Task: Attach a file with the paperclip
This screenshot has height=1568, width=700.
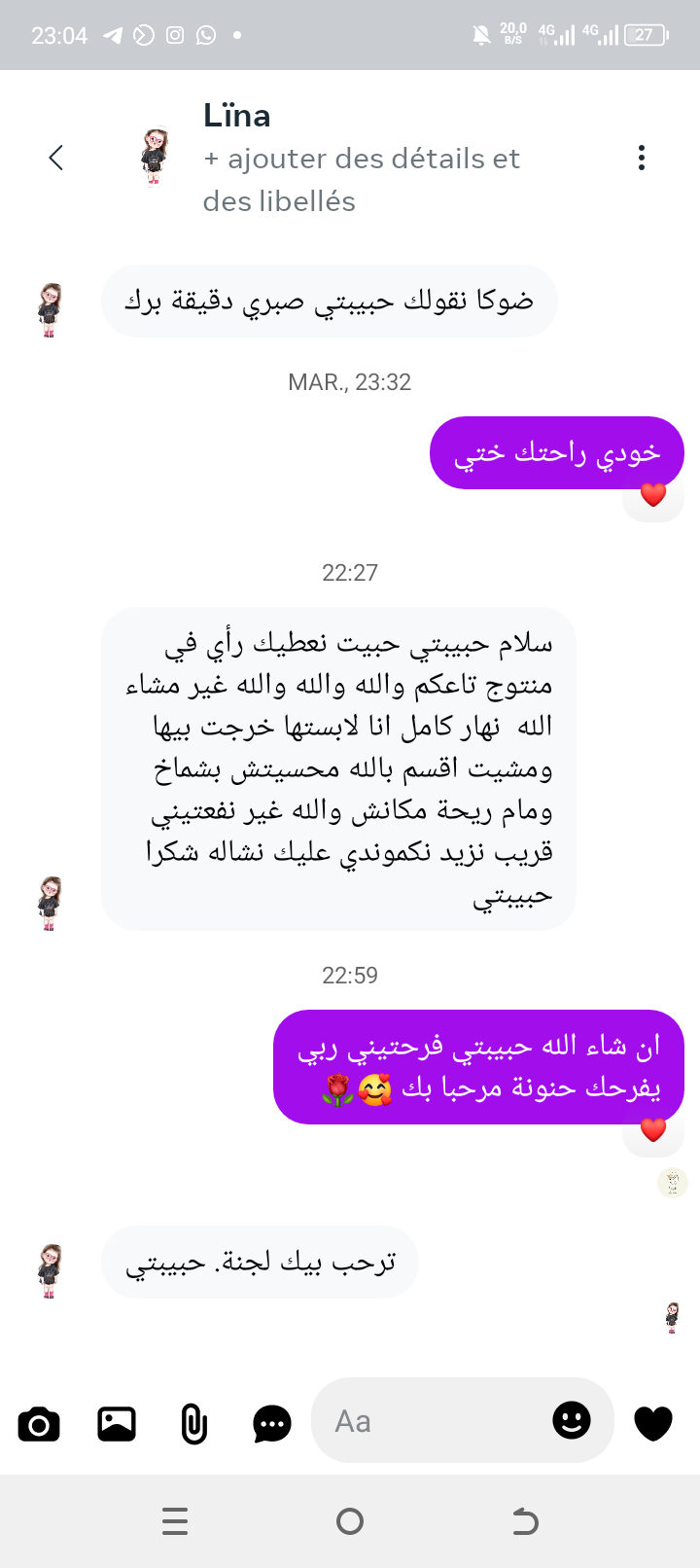Action: 193,1424
